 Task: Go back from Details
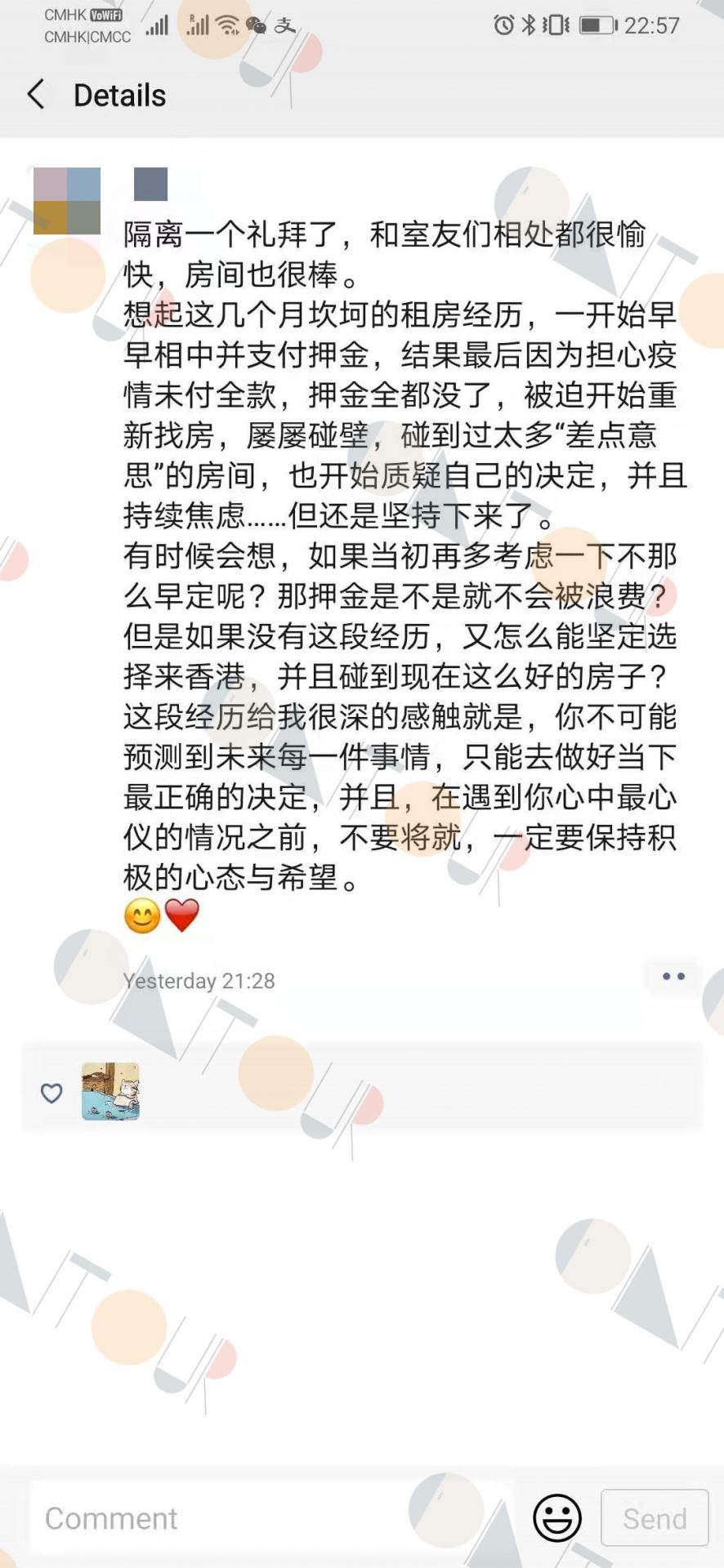pos(36,95)
